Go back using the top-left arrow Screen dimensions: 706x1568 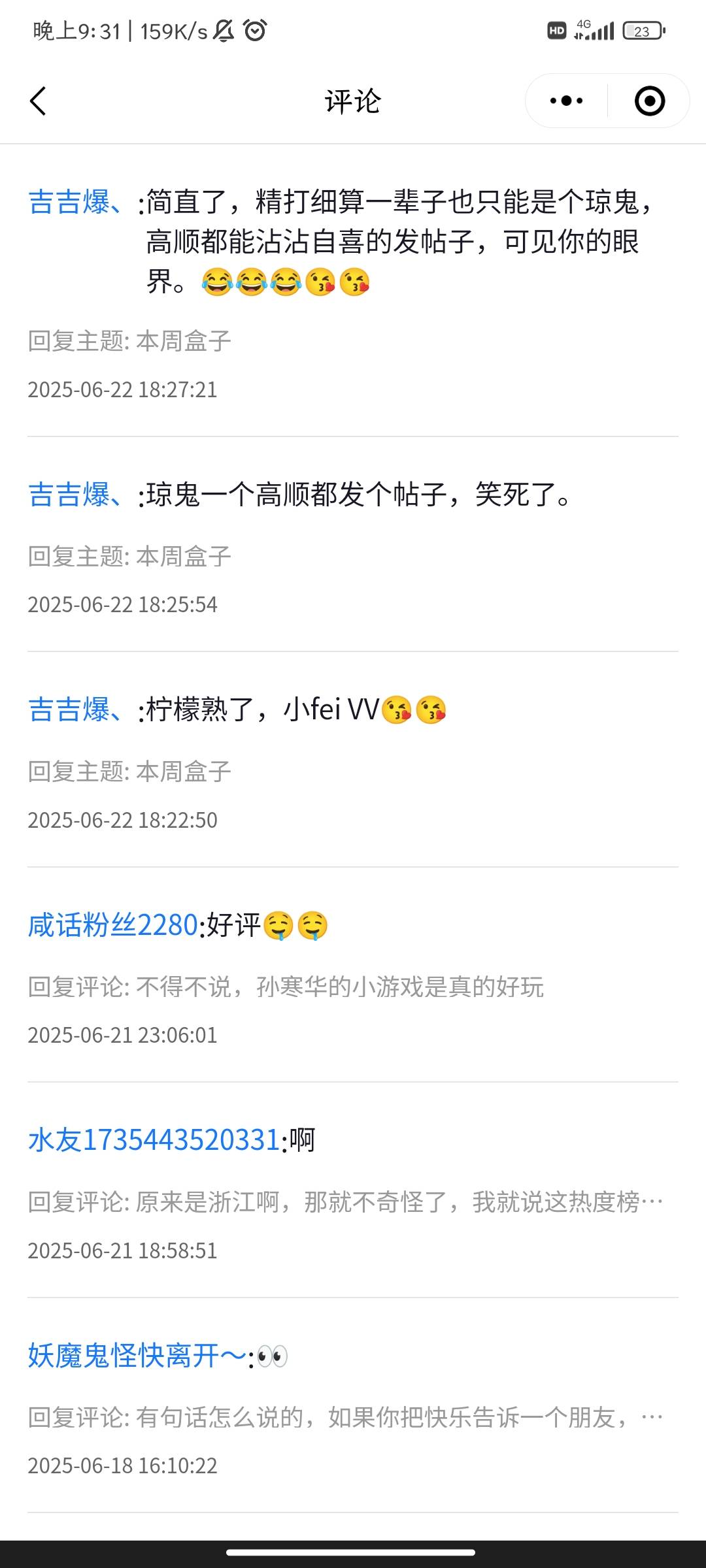(38, 101)
